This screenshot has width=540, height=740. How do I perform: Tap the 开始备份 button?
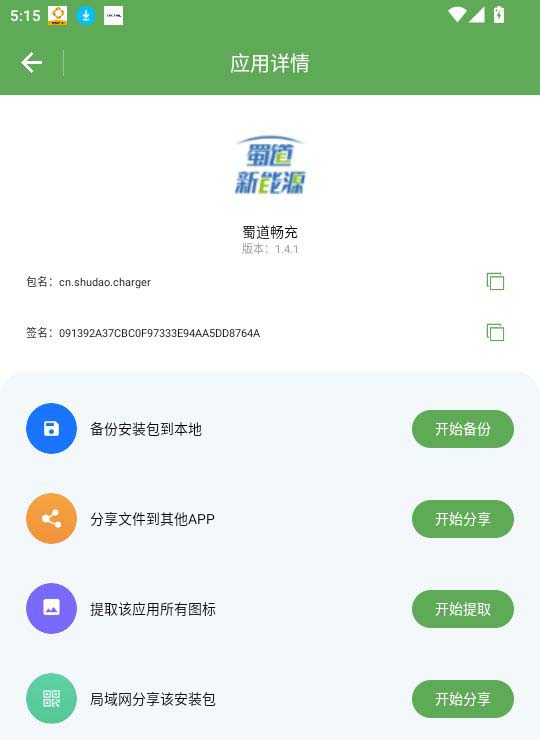tap(463, 429)
